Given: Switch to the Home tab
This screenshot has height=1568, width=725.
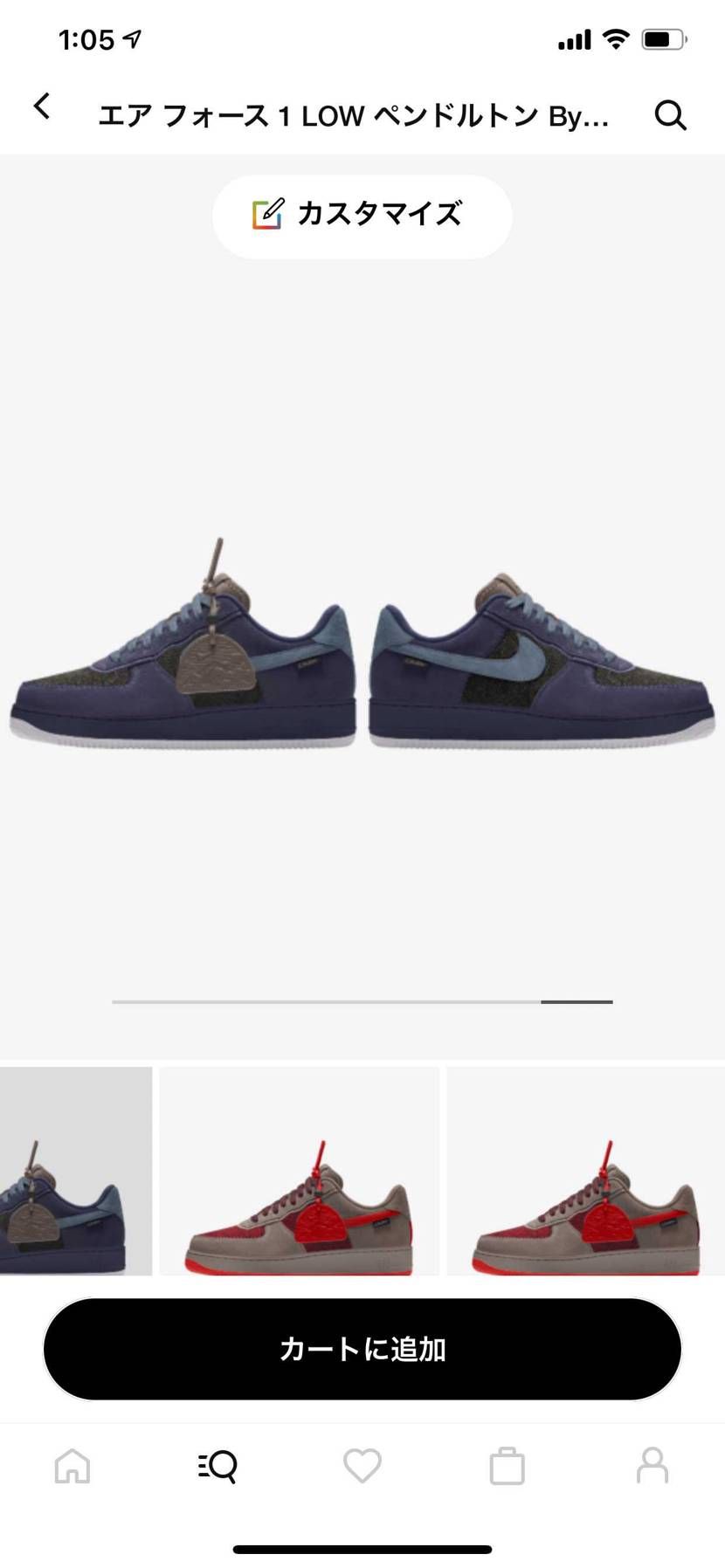Looking at the screenshot, I should coord(72,1466).
